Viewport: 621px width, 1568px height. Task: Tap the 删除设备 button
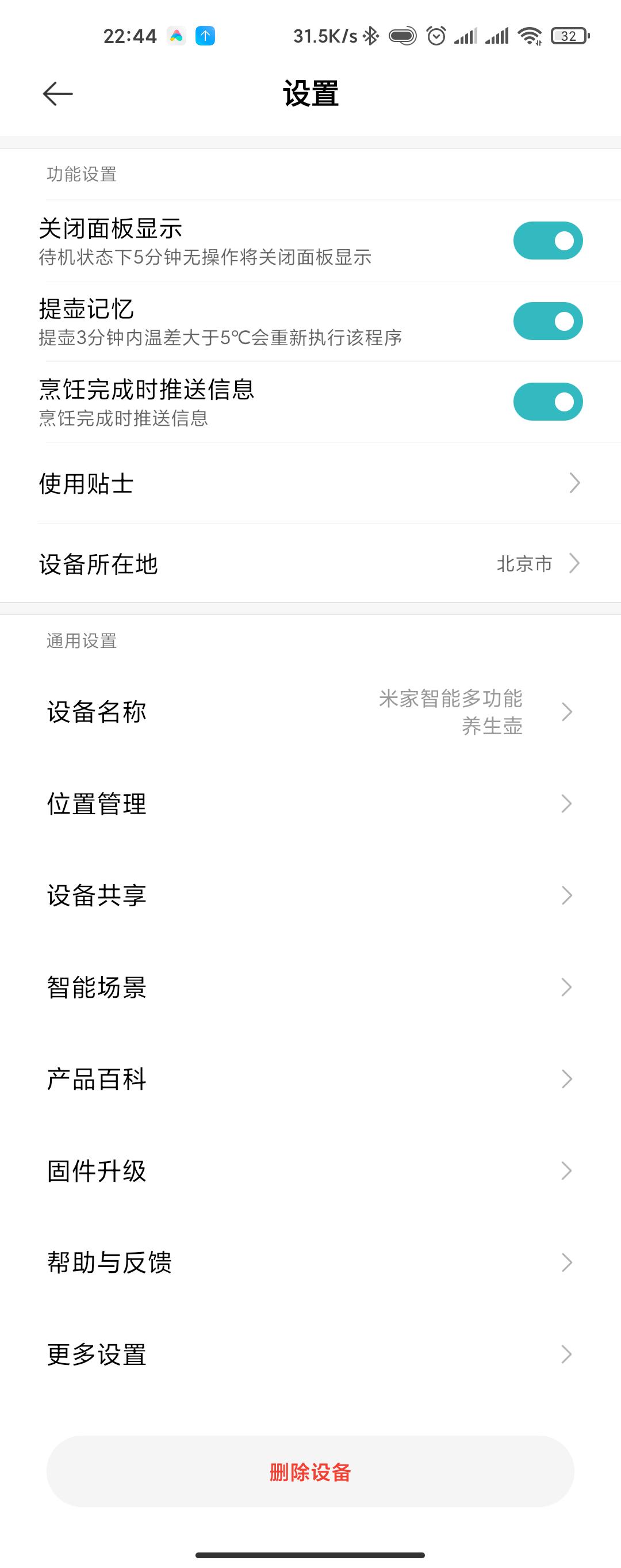click(310, 1472)
